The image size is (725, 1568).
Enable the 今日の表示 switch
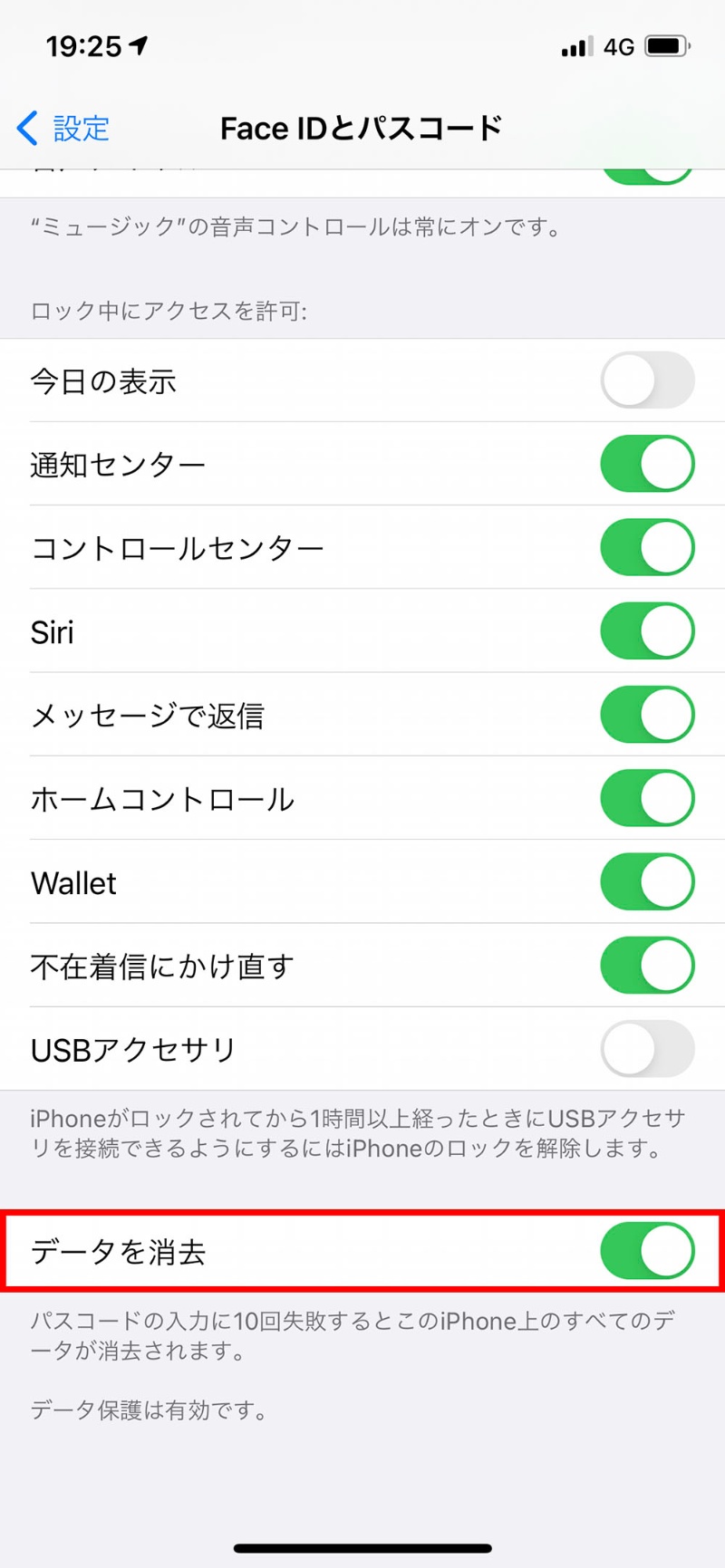(x=647, y=380)
